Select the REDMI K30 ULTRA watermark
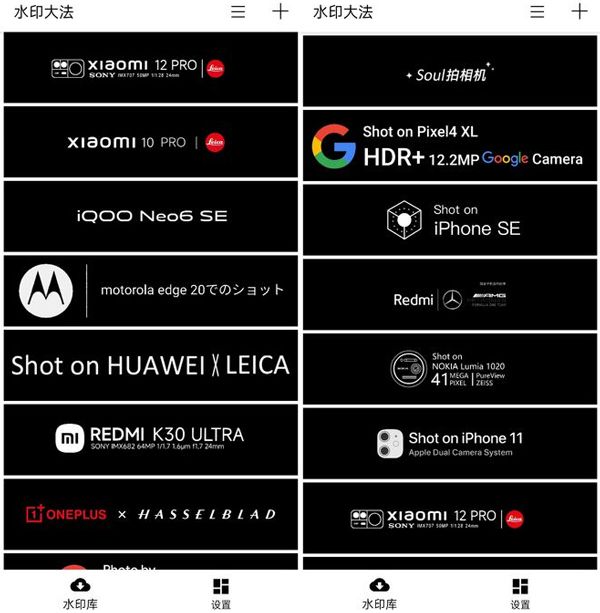600x613 pixels. pyautogui.click(x=150, y=439)
